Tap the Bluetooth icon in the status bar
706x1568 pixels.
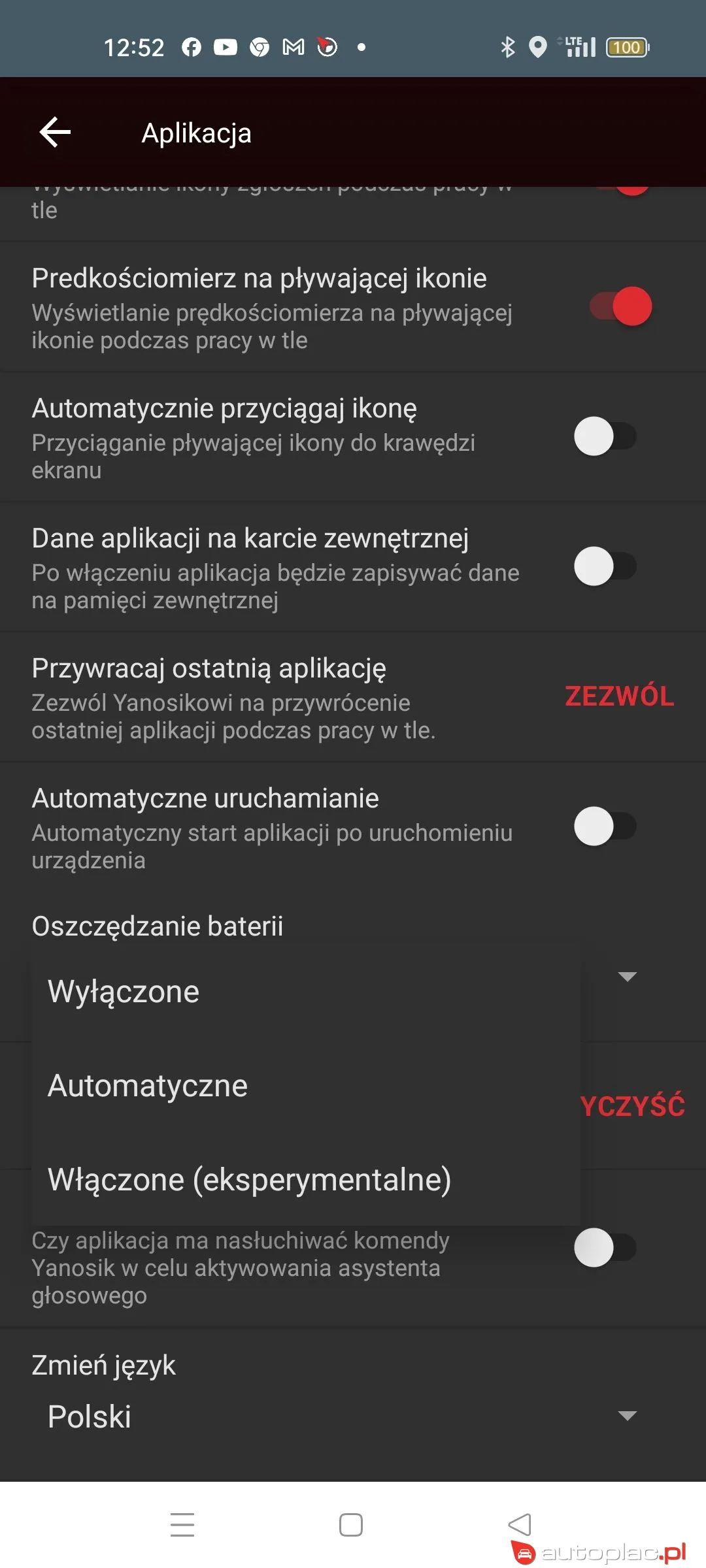coord(507,46)
